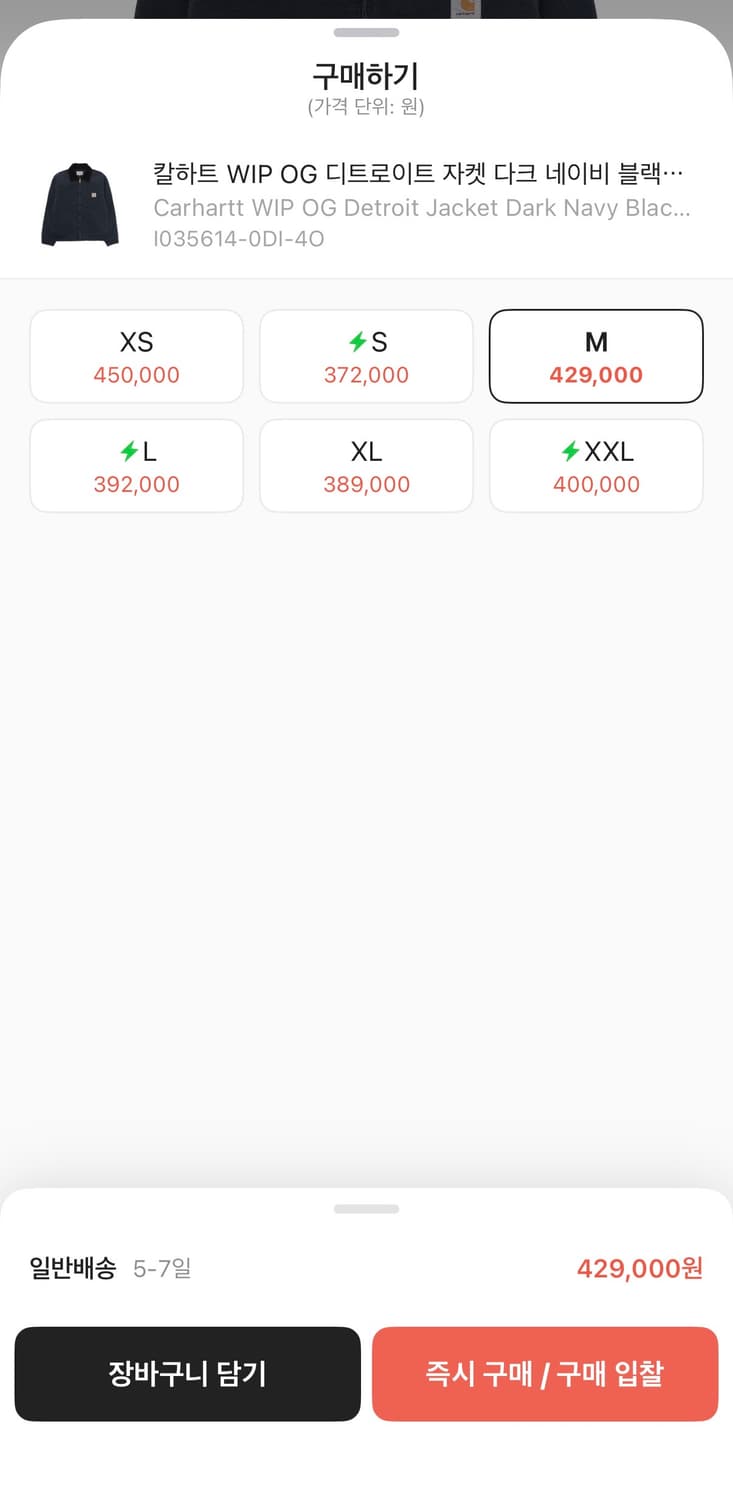Select the XS size option
Screen dimensions: 733x1500
click(136, 356)
